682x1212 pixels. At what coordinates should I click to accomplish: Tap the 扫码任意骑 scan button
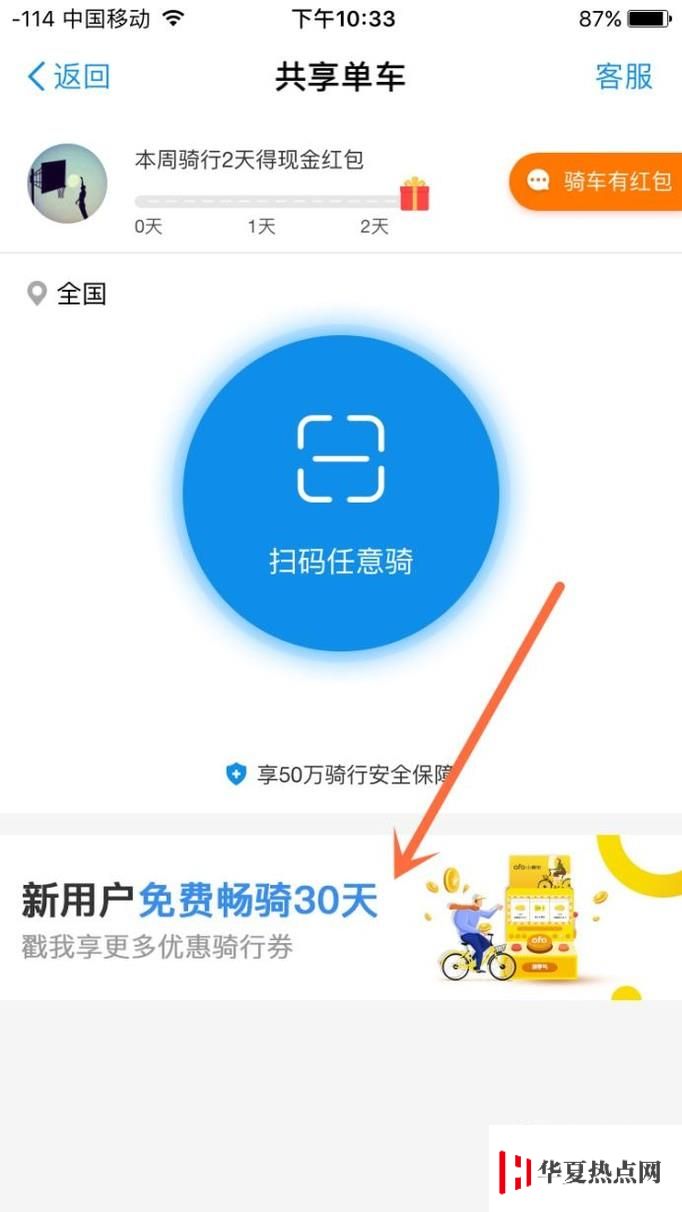[x=341, y=493]
